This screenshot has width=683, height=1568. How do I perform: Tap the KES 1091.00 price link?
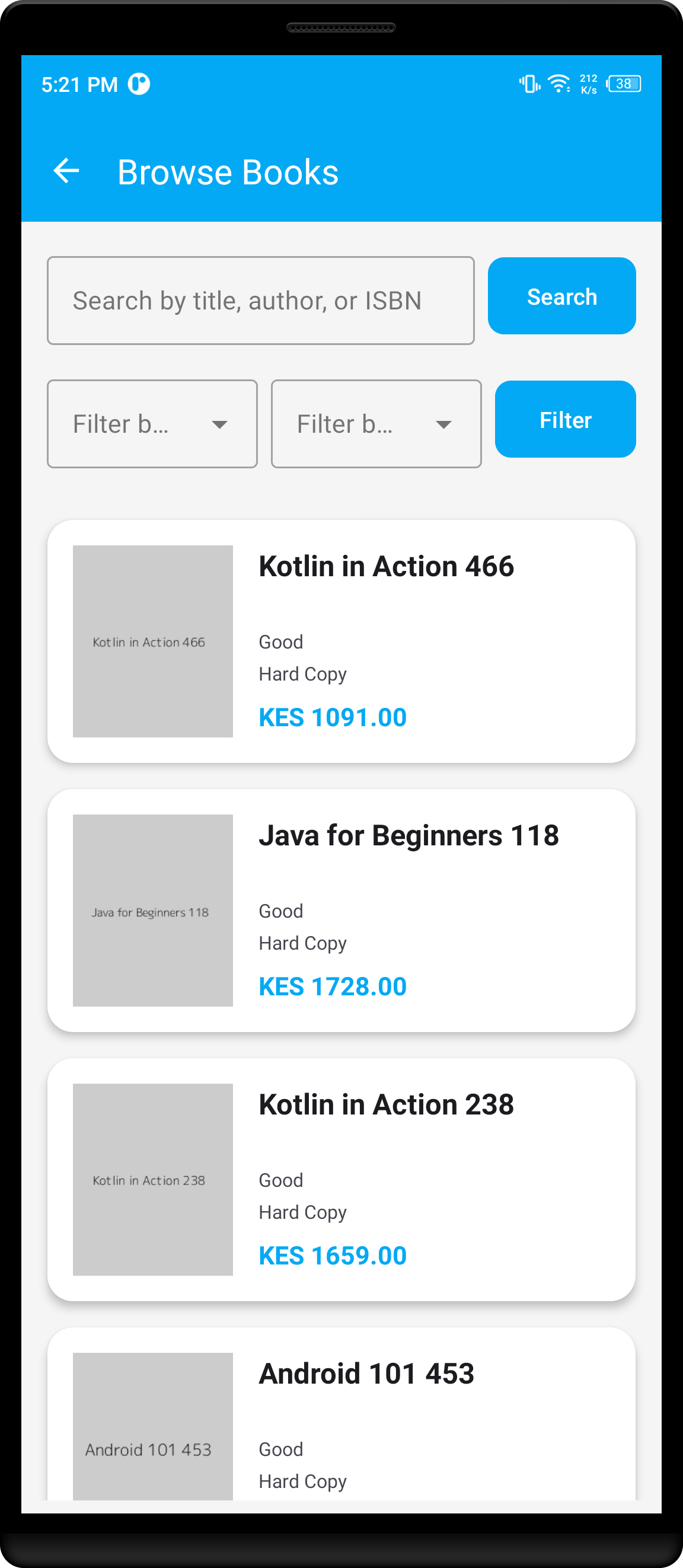click(x=333, y=717)
